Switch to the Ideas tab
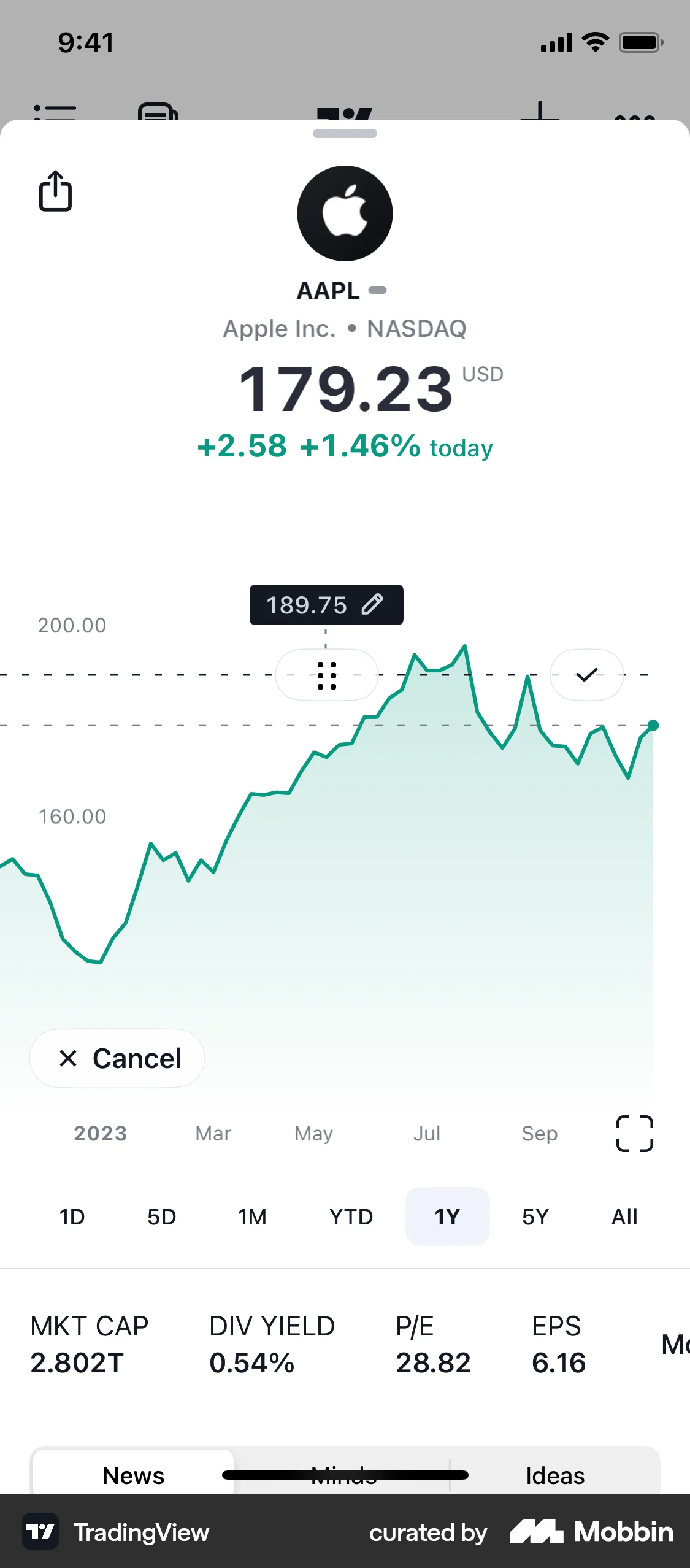 point(554,1476)
